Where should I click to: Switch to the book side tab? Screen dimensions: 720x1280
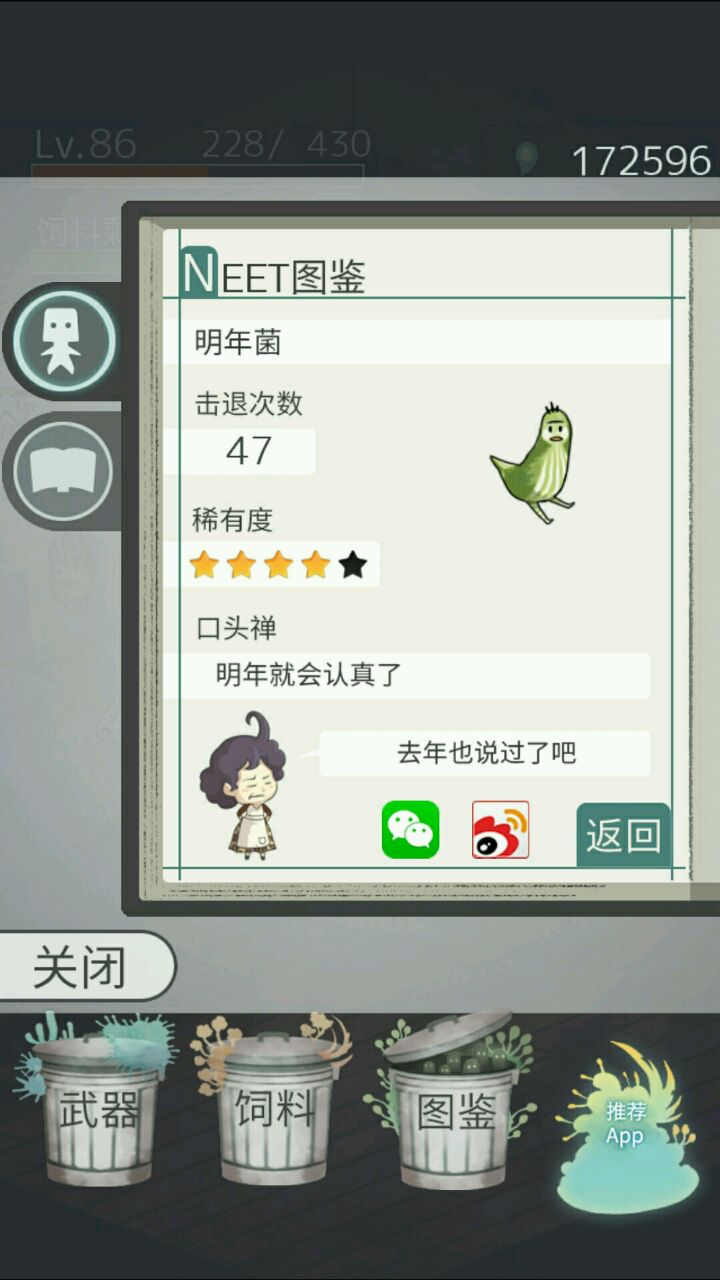pyautogui.click(x=65, y=470)
